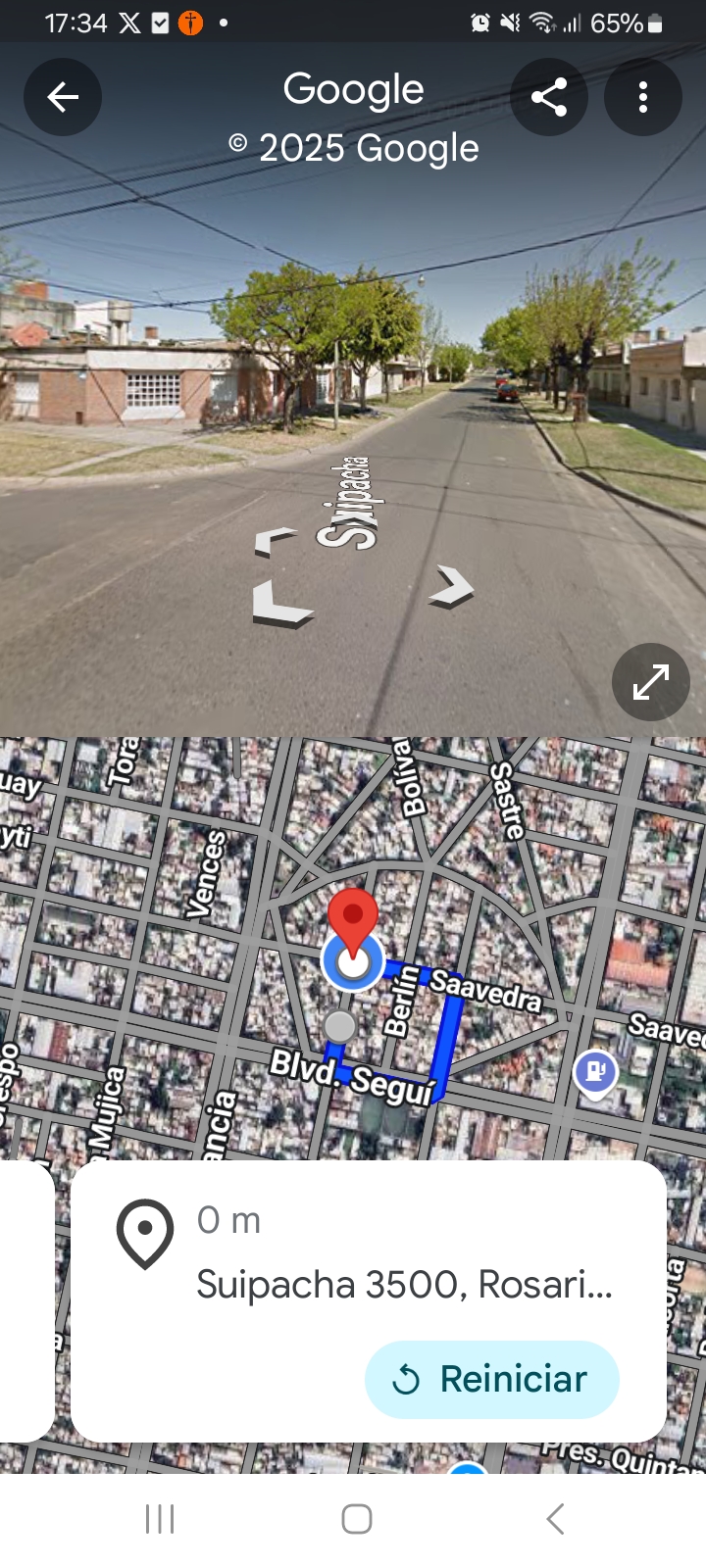Tap the Reiniciar button
Viewport: 706px width, 1568px height.
point(492,1379)
